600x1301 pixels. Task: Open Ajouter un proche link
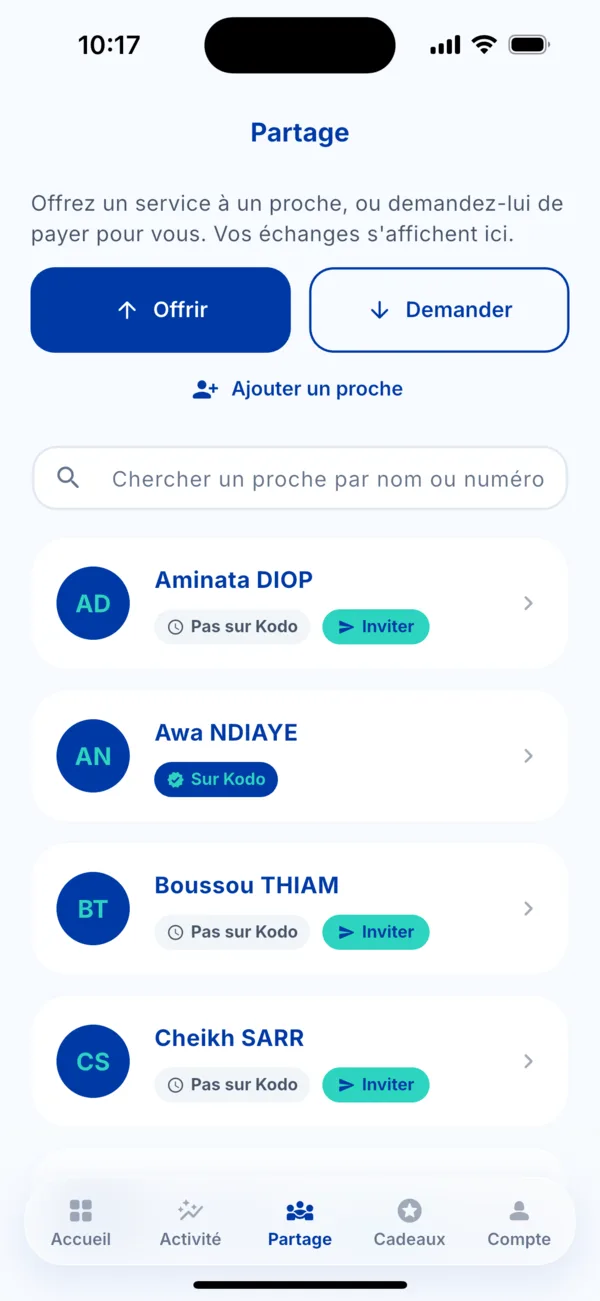click(298, 389)
